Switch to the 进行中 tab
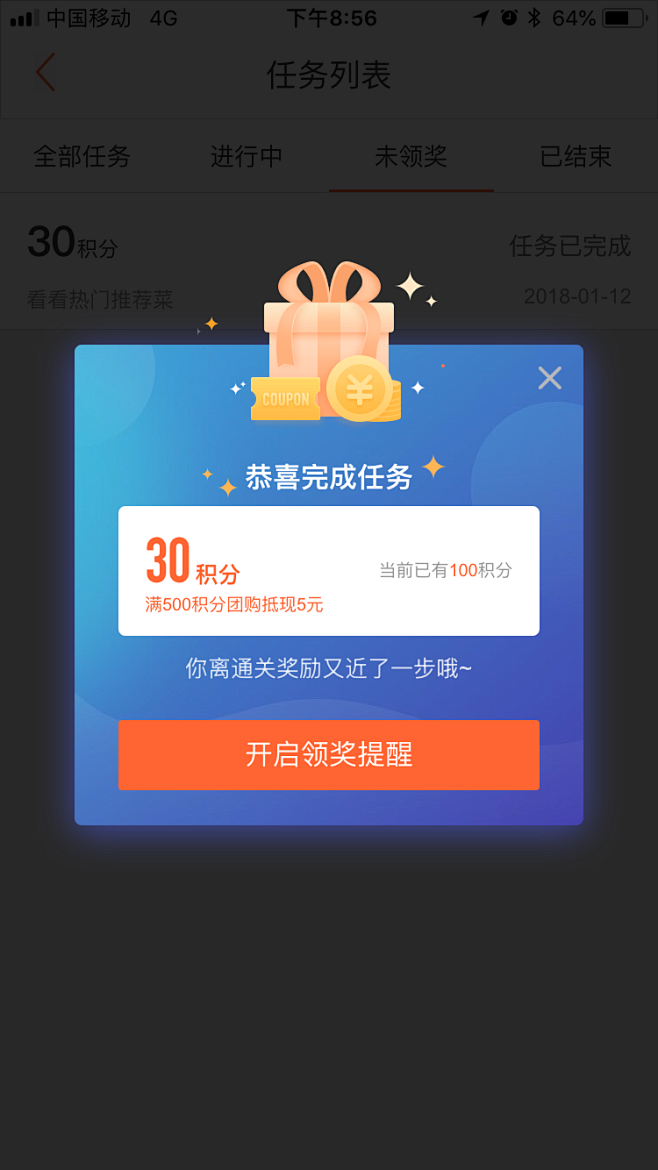 point(246,157)
